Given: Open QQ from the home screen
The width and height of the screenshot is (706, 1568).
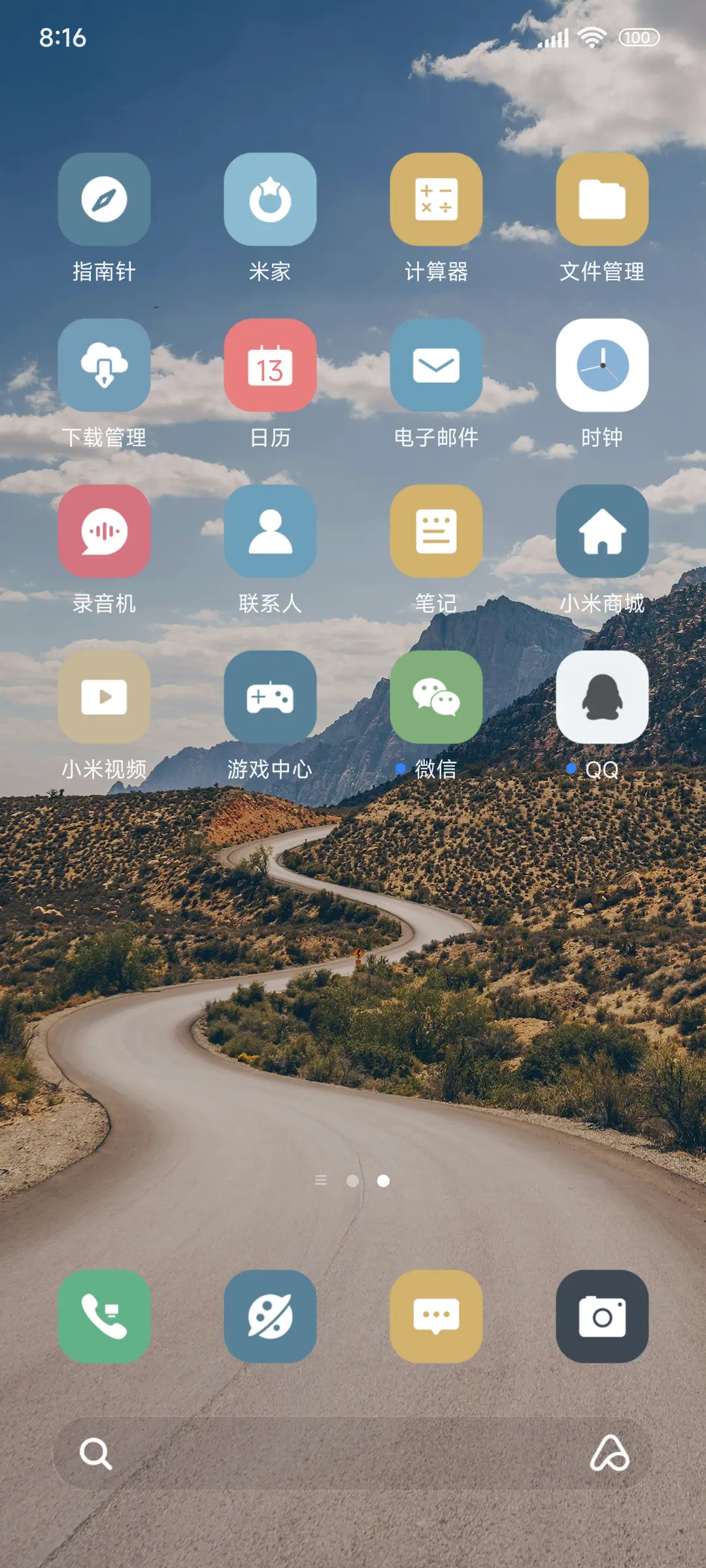Looking at the screenshot, I should point(602,698).
